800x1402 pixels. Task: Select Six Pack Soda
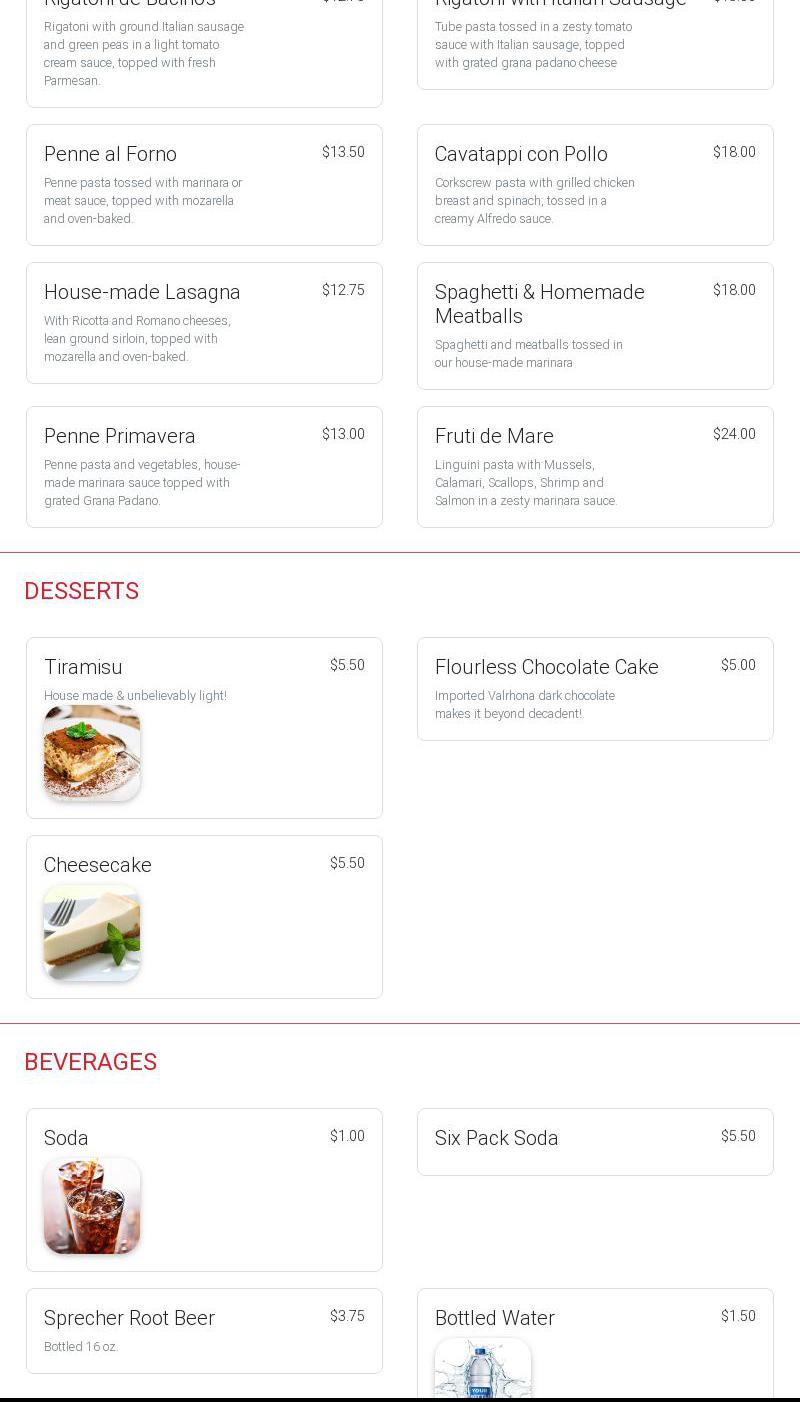(x=595, y=1142)
